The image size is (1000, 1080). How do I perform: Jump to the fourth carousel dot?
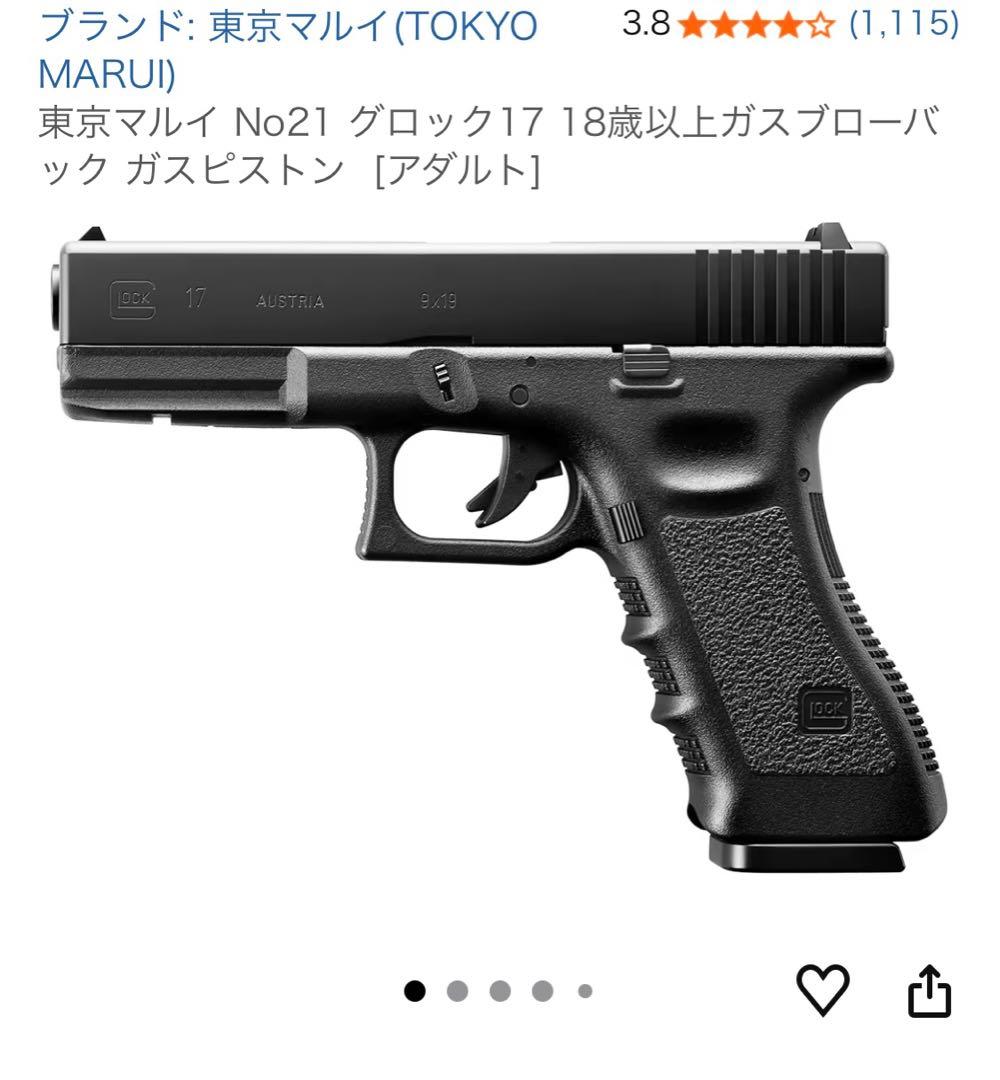point(541,990)
